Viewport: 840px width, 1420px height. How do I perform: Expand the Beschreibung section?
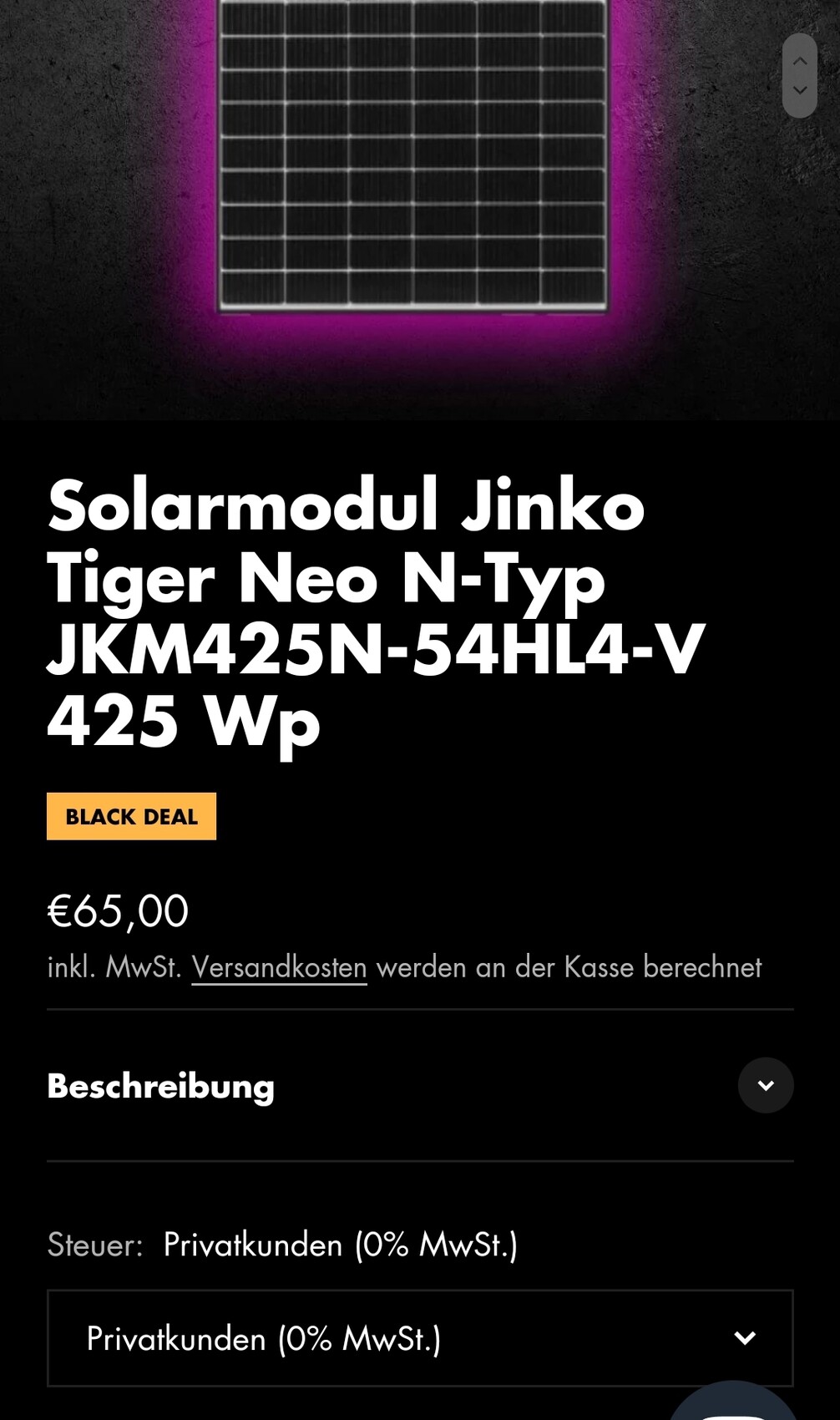click(765, 1085)
